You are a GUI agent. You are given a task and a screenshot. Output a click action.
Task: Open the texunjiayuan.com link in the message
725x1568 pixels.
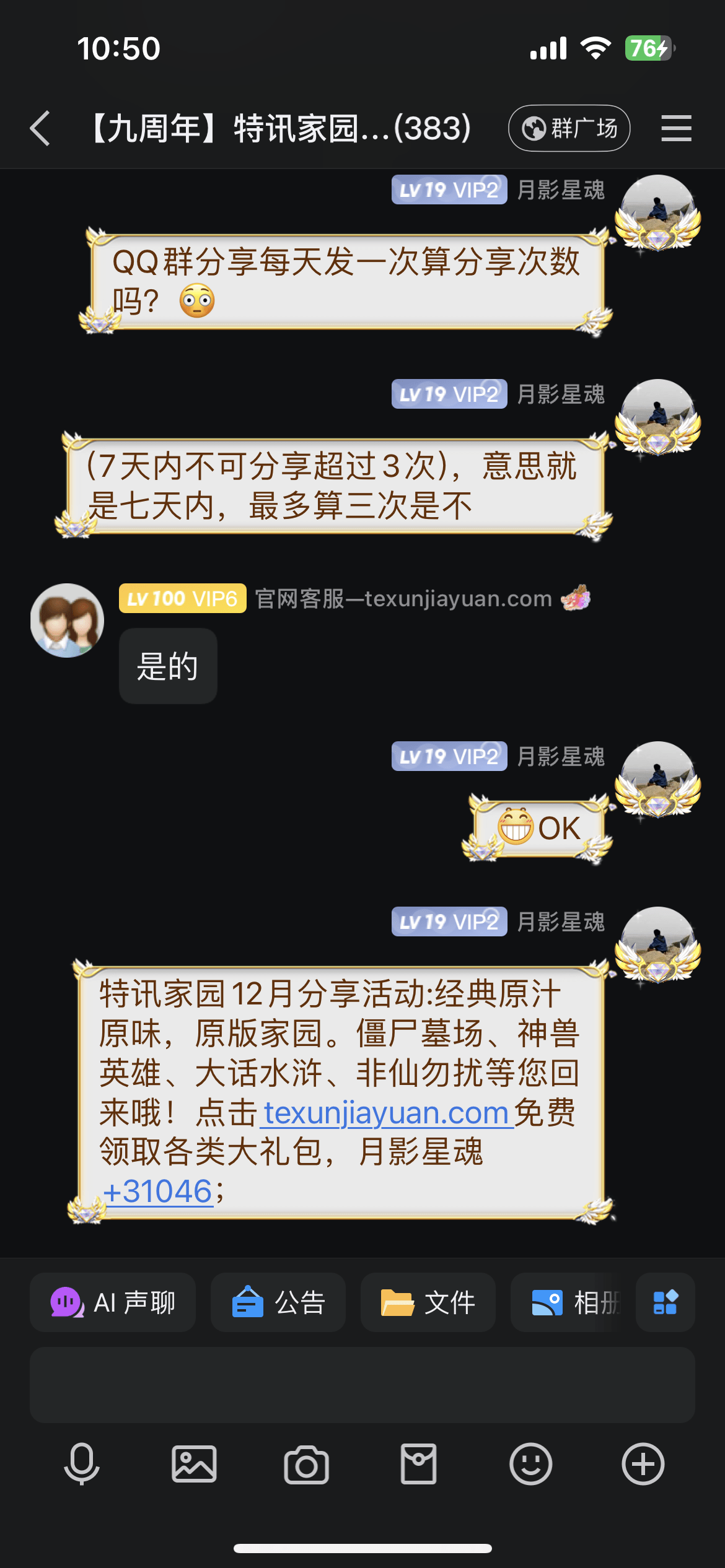click(x=386, y=1113)
